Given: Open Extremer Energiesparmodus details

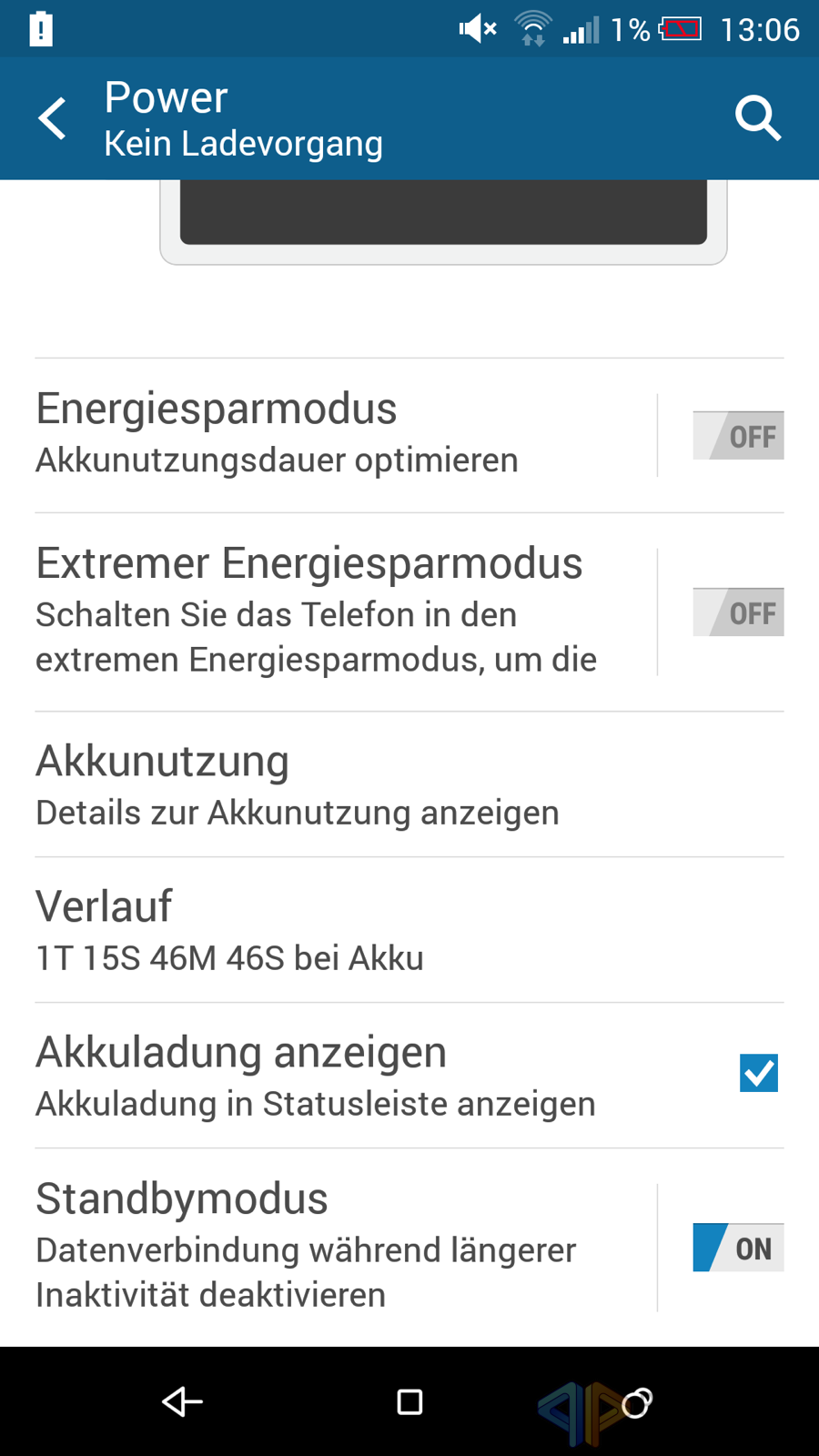Looking at the screenshot, I should 346,612.
